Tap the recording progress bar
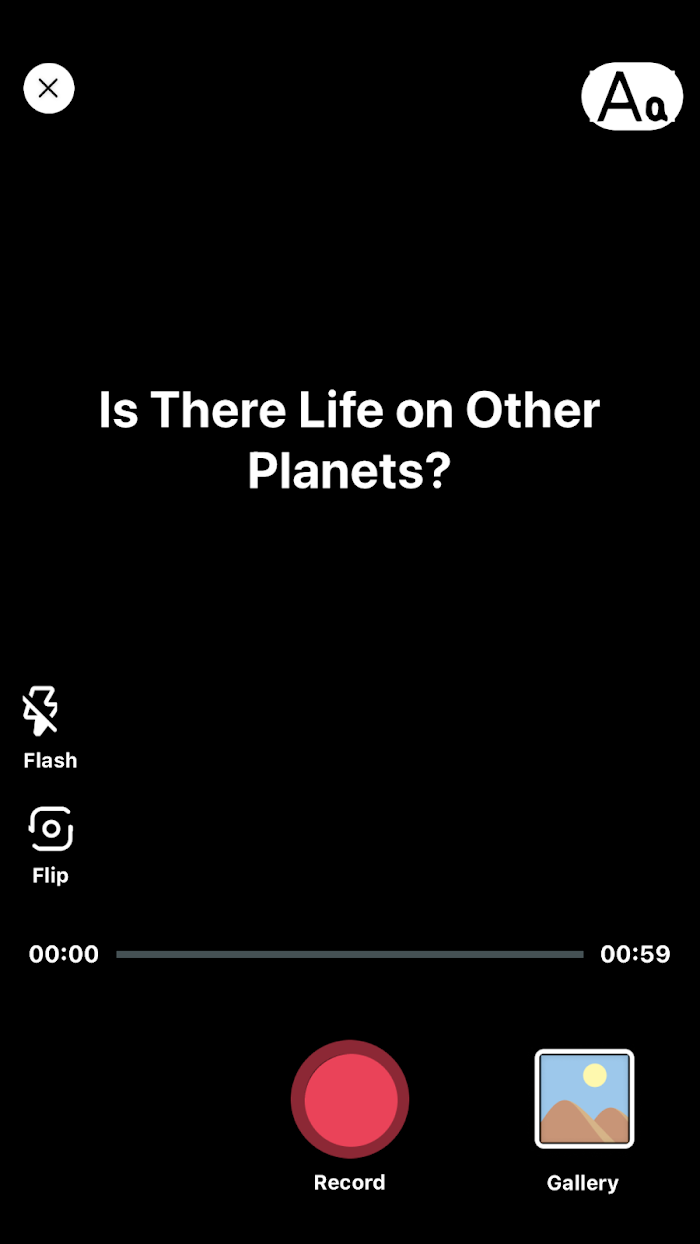Image resolution: width=700 pixels, height=1244 pixels. (x=349, y=954)
